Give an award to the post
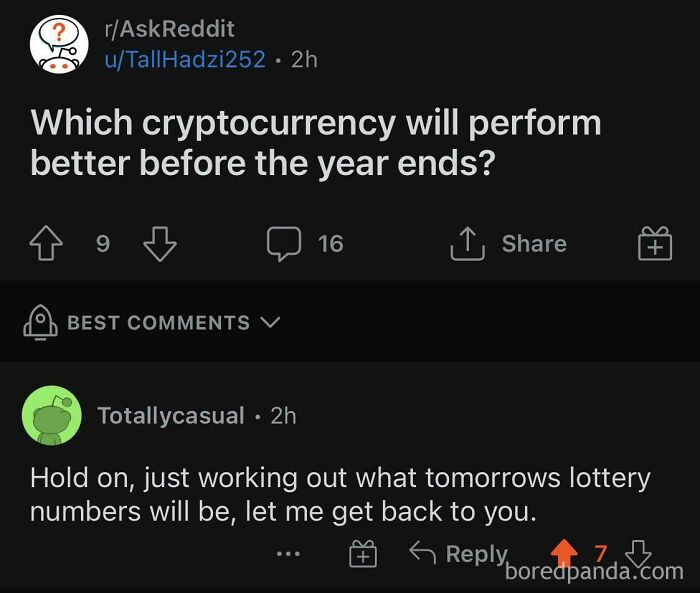Screen dimensions: 700x593 click(654, 243)
